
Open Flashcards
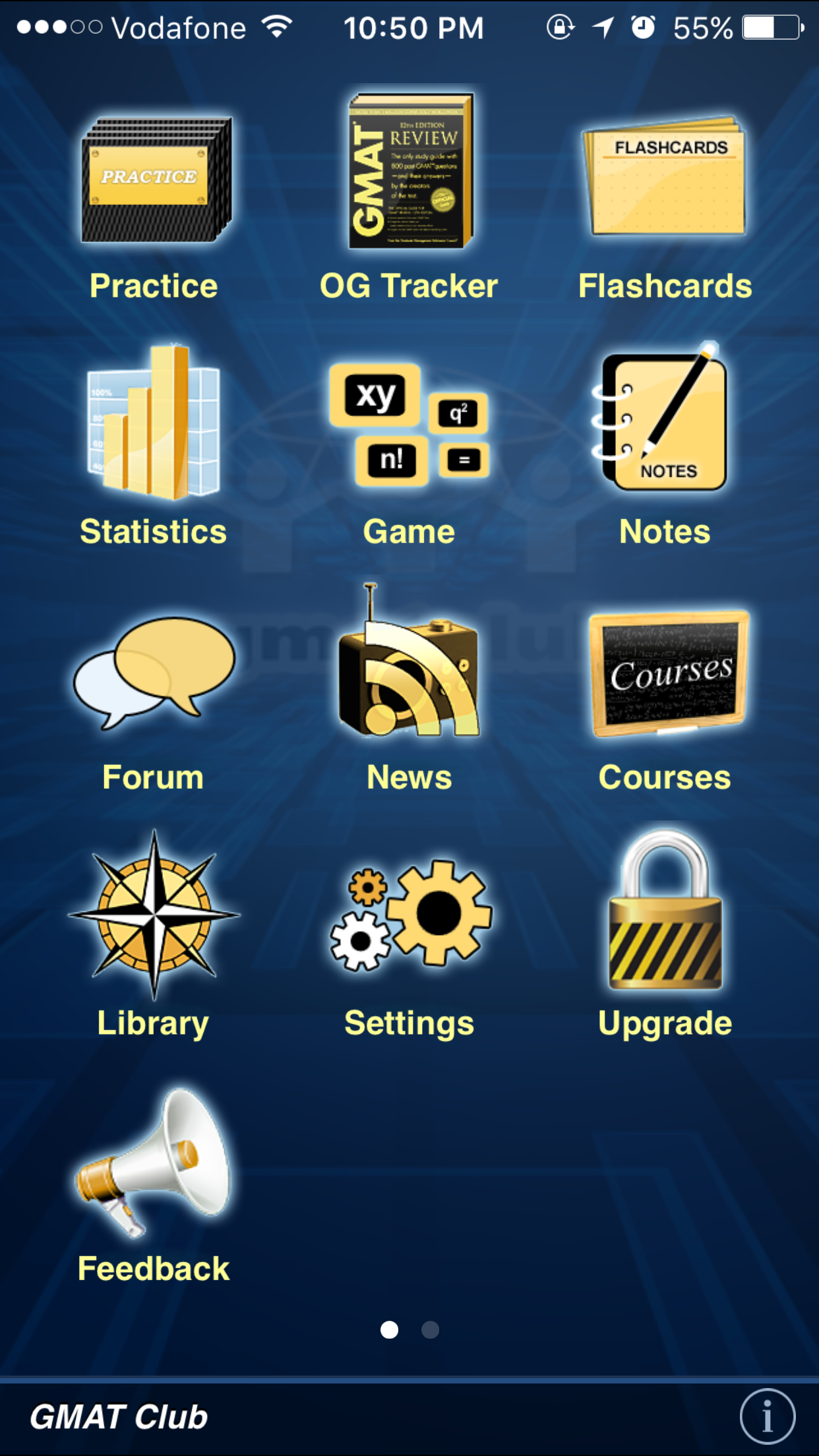[665, 178]
